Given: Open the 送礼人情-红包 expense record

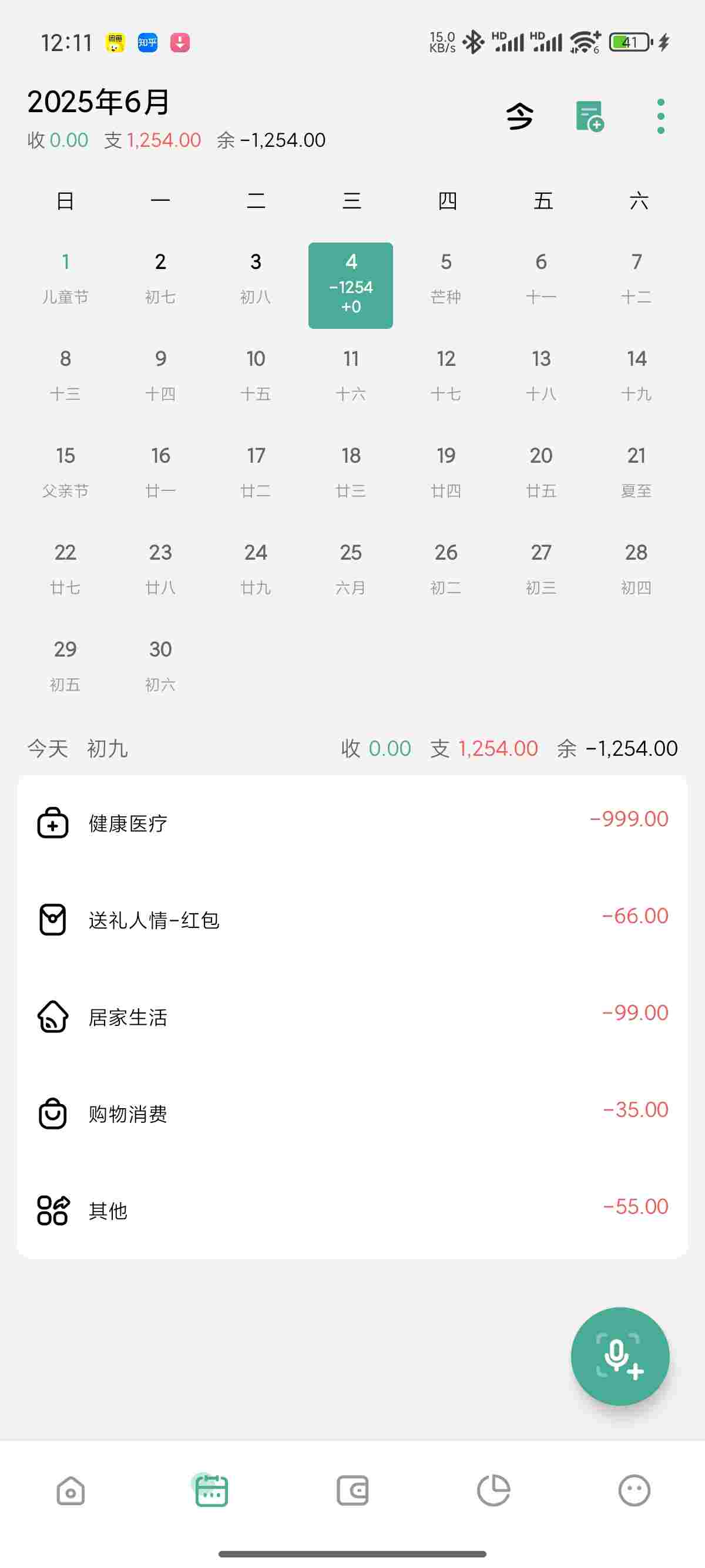Looking at the screenshot, I should [x=352, y=919].
